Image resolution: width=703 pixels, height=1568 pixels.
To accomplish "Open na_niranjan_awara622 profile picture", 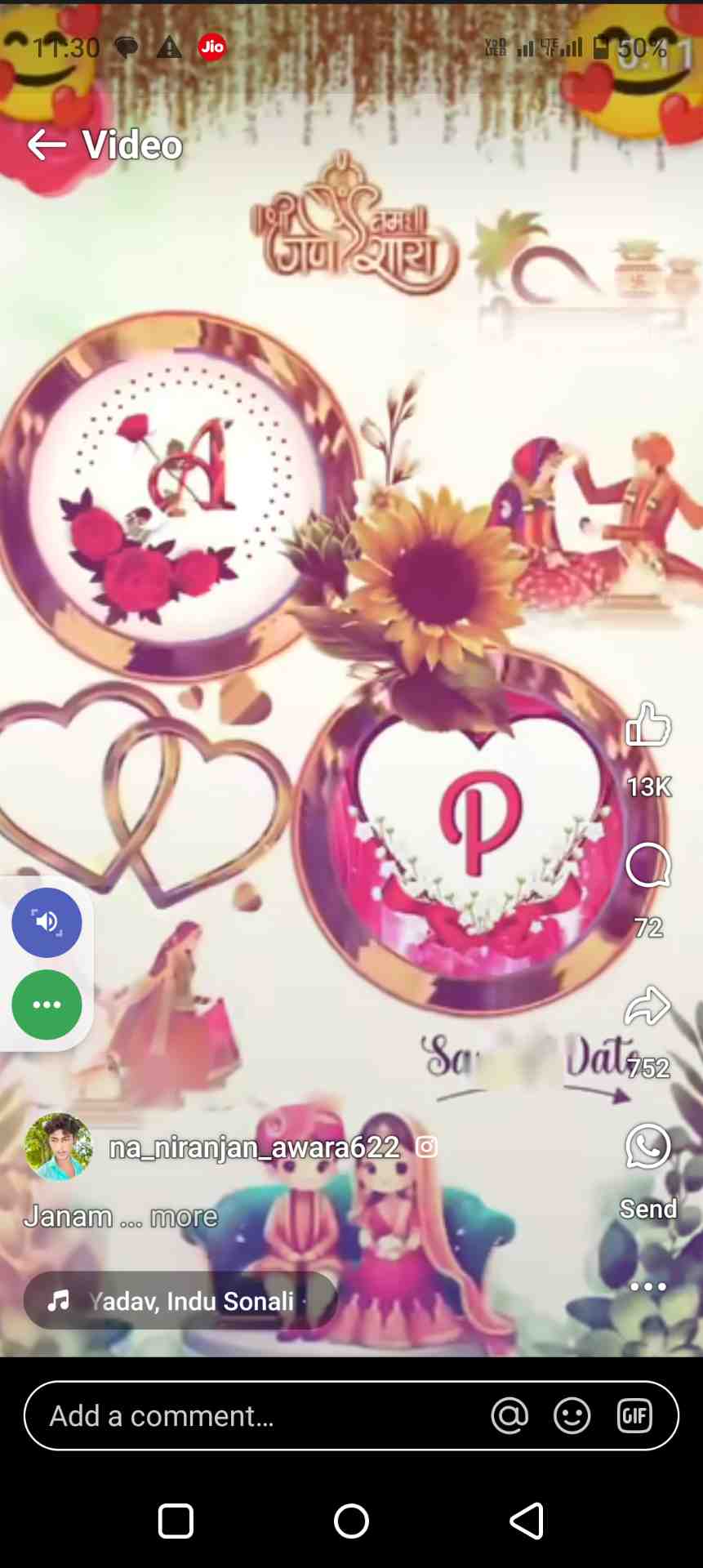I will [59, 1147].
